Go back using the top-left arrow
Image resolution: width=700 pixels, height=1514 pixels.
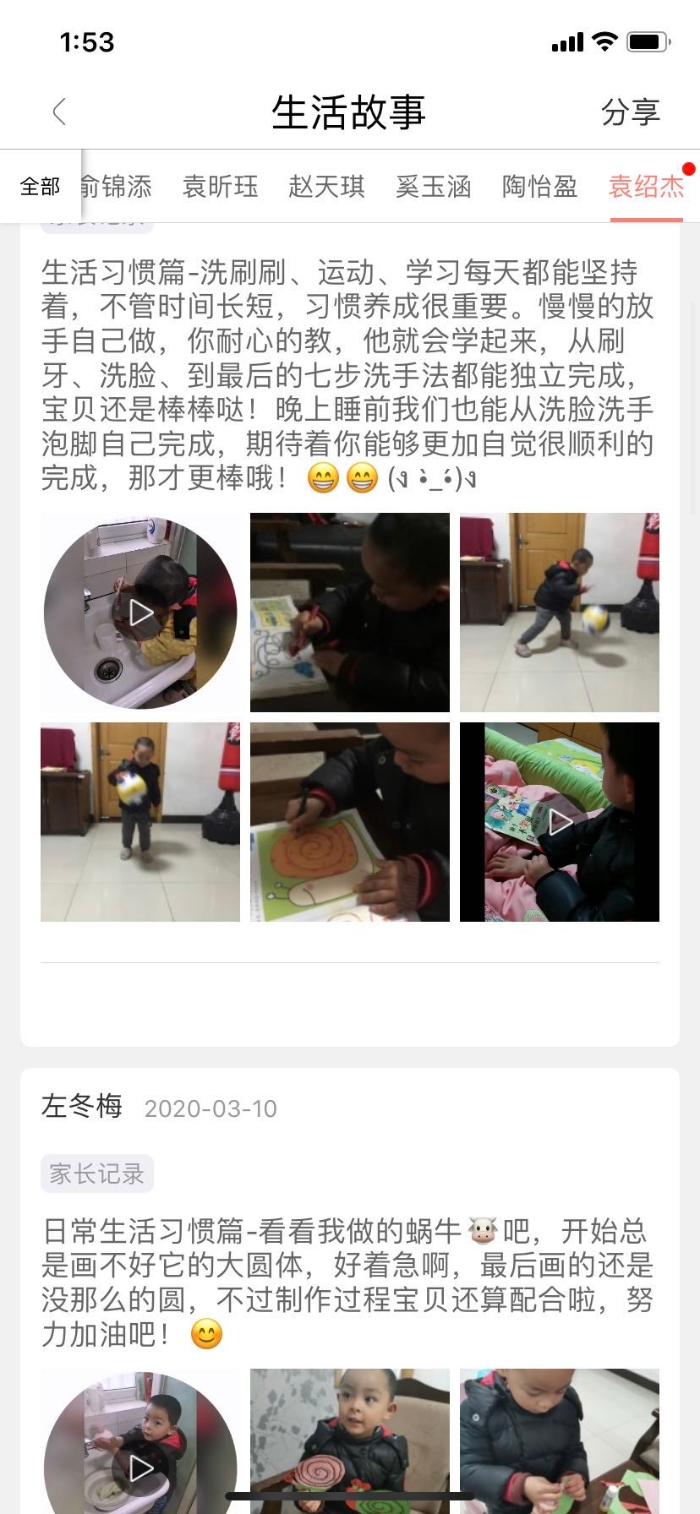pos(59,112)
